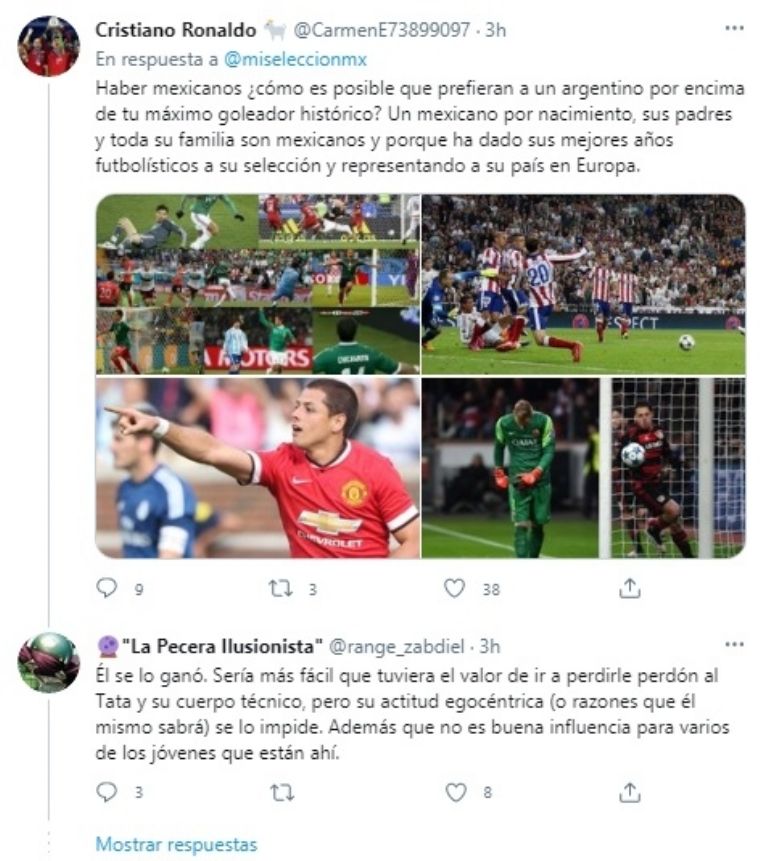Open the Atletico Madrid match photo

pyautogui.click(x=583, y=284)
